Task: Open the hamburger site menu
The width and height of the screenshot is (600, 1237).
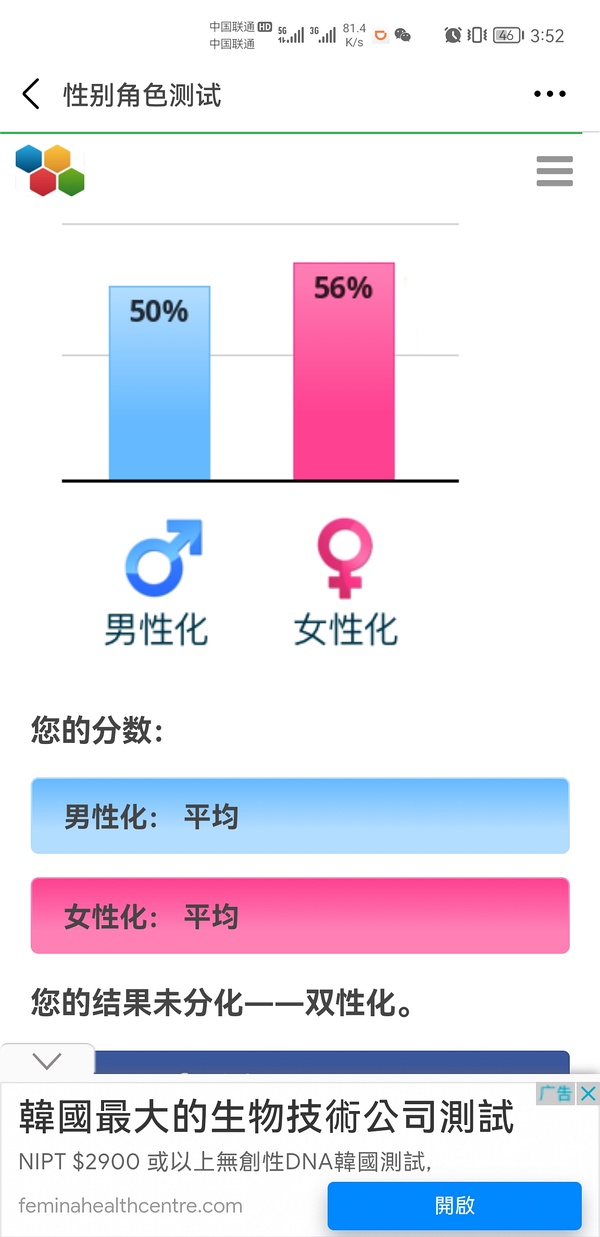Action: click(554, 171)
